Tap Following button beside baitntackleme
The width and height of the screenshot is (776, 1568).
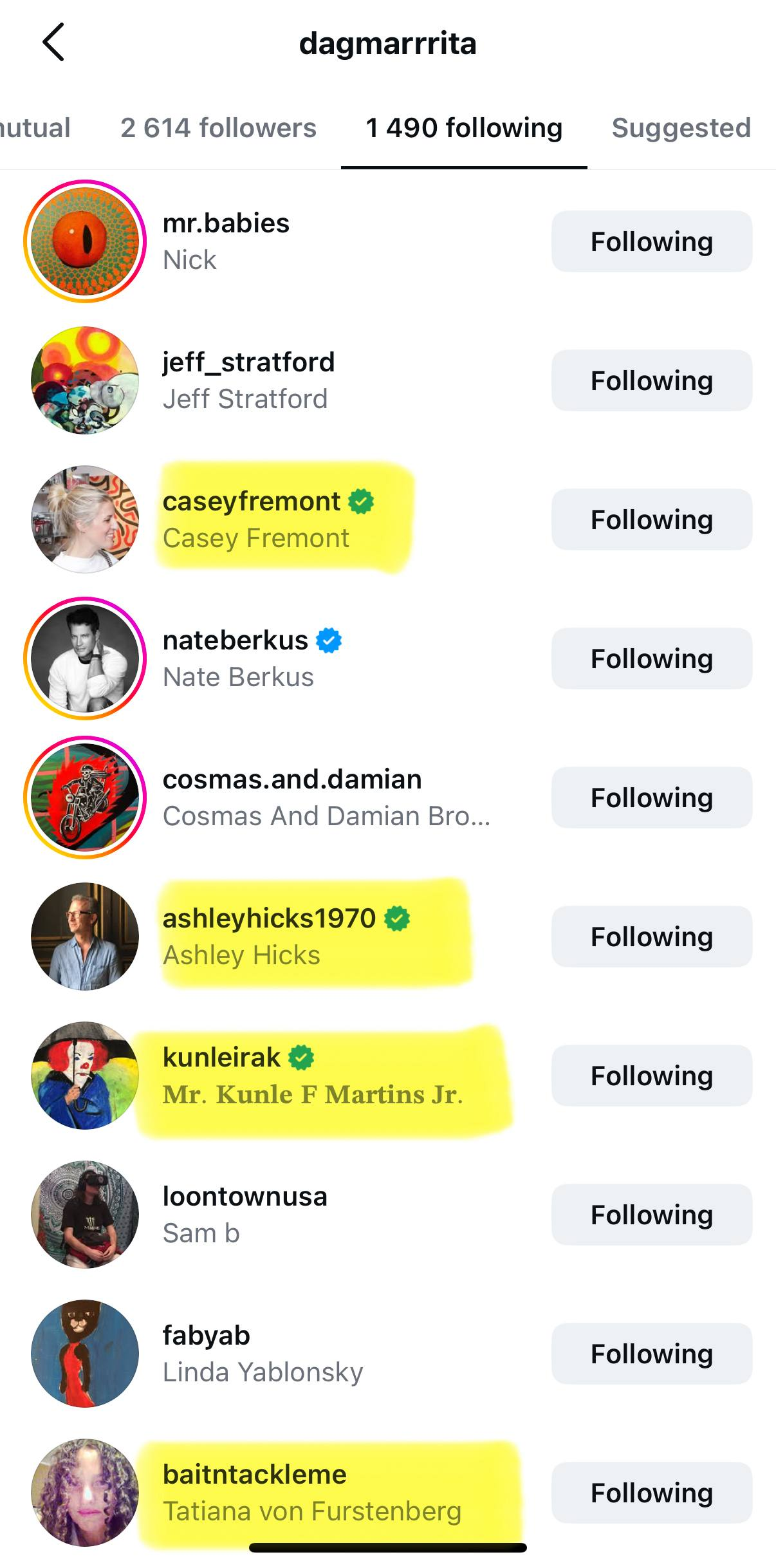point(651,1493)
